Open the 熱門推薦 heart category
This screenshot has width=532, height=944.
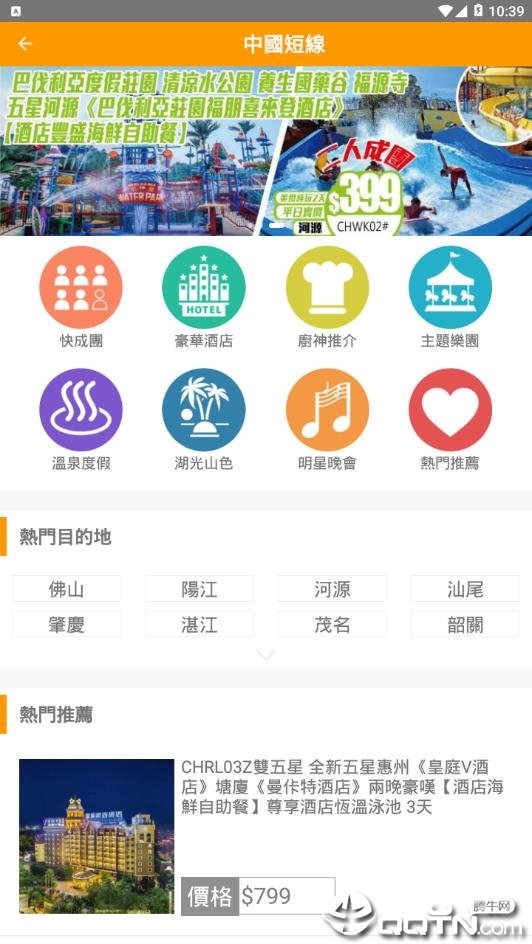[x=450, y=420]
